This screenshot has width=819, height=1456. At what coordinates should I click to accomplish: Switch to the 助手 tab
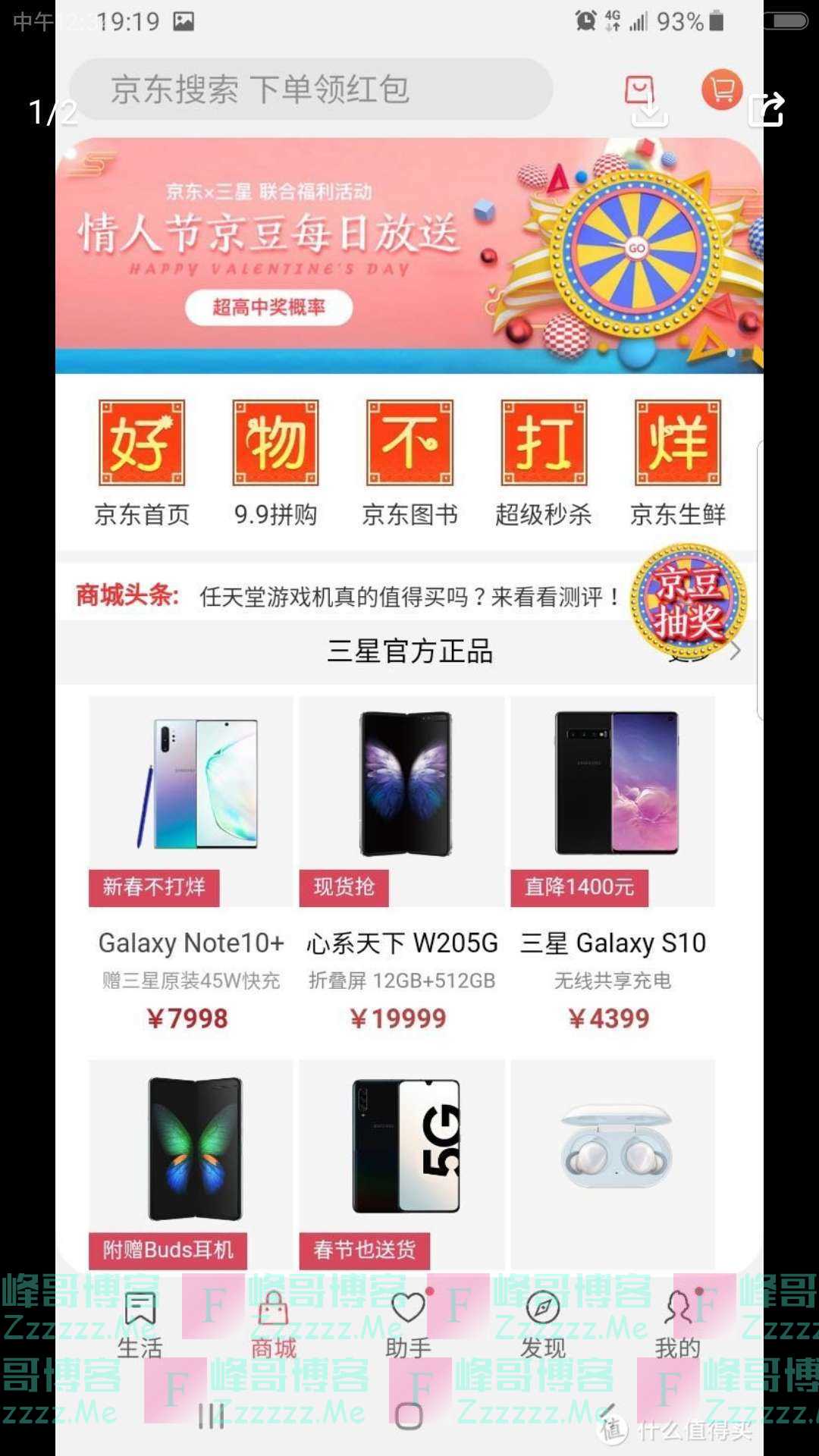[x=409, y=1323]
